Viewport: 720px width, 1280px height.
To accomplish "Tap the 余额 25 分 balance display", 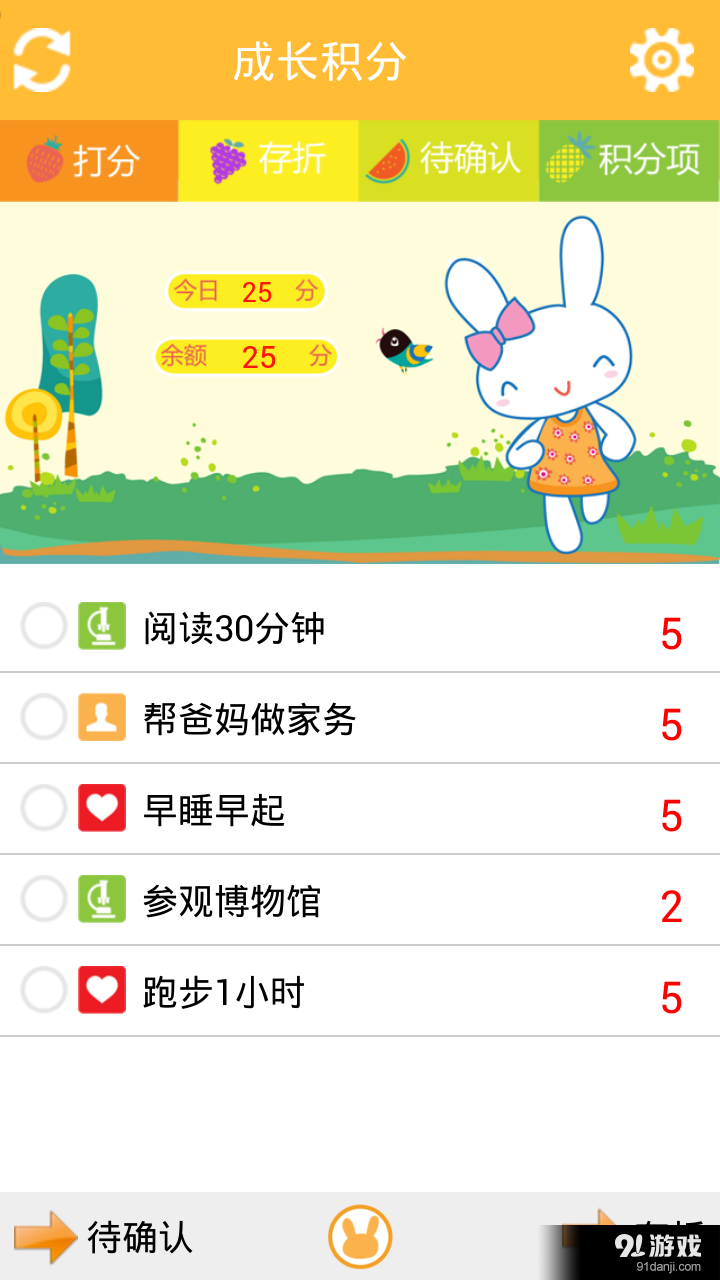I will tap(248, 355).
